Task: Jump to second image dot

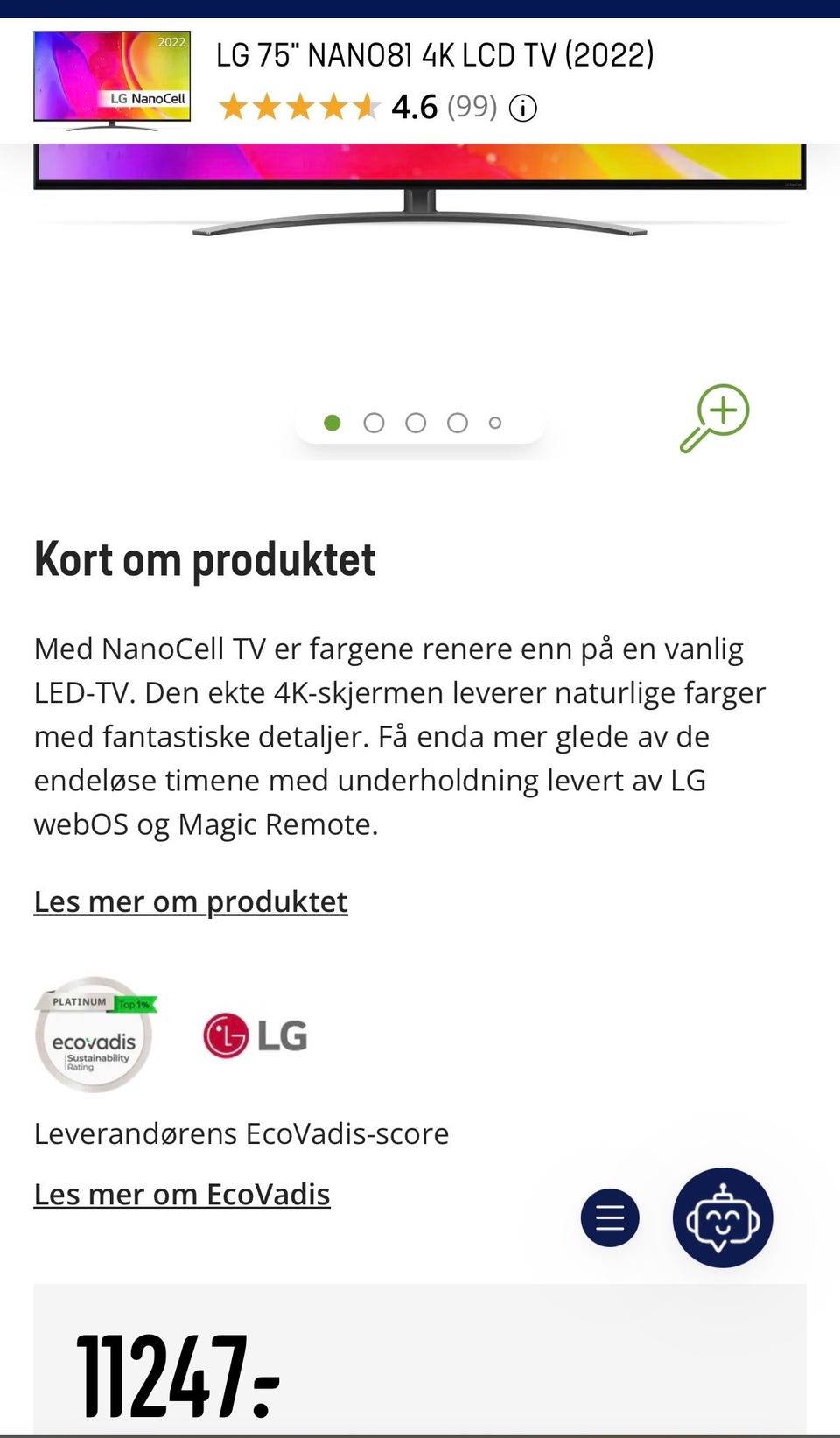Action: click(374, 424)
